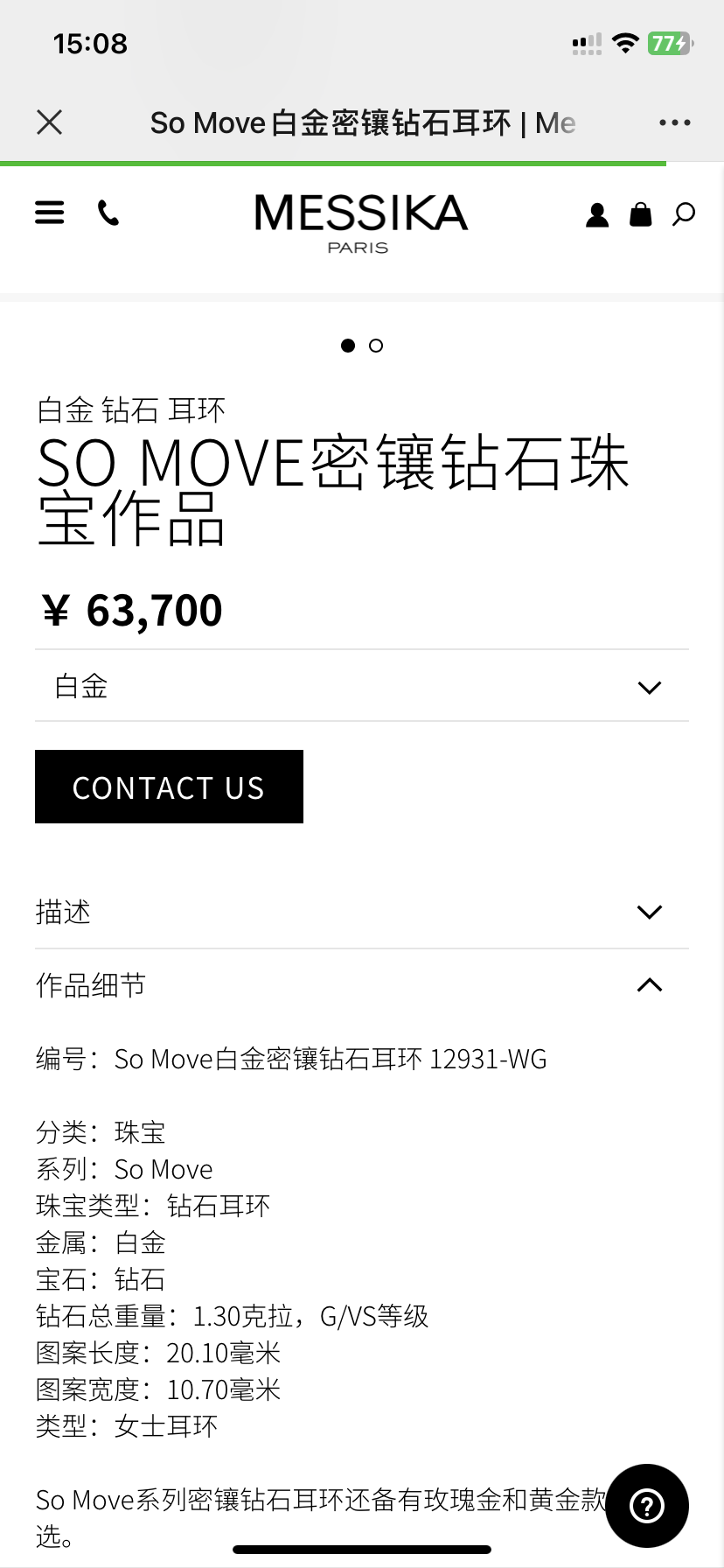
Task: Open the hamburger navigation menu
Action: tap(50, 213)
